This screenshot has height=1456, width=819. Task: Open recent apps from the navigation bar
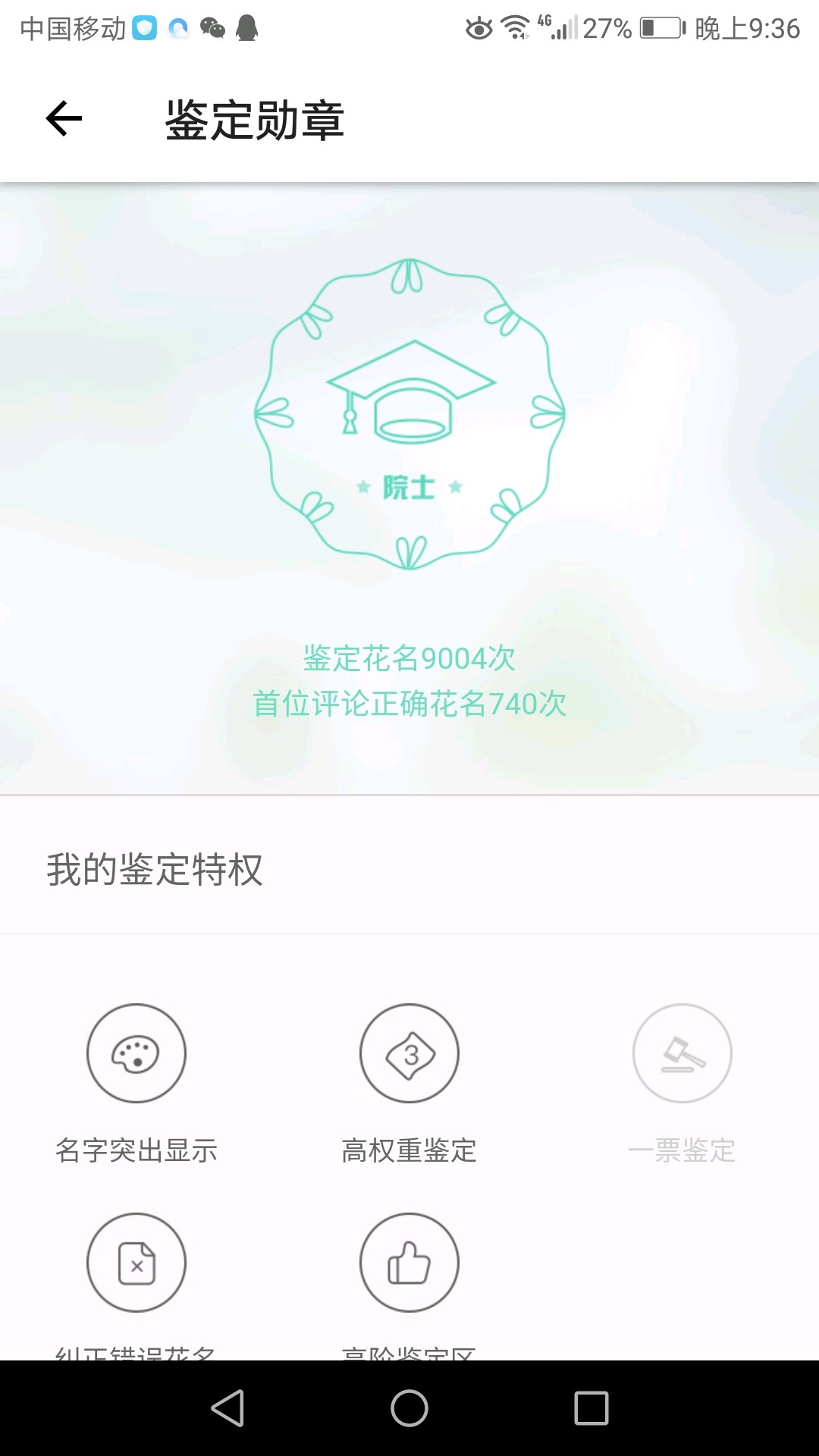pos(591,1408)
